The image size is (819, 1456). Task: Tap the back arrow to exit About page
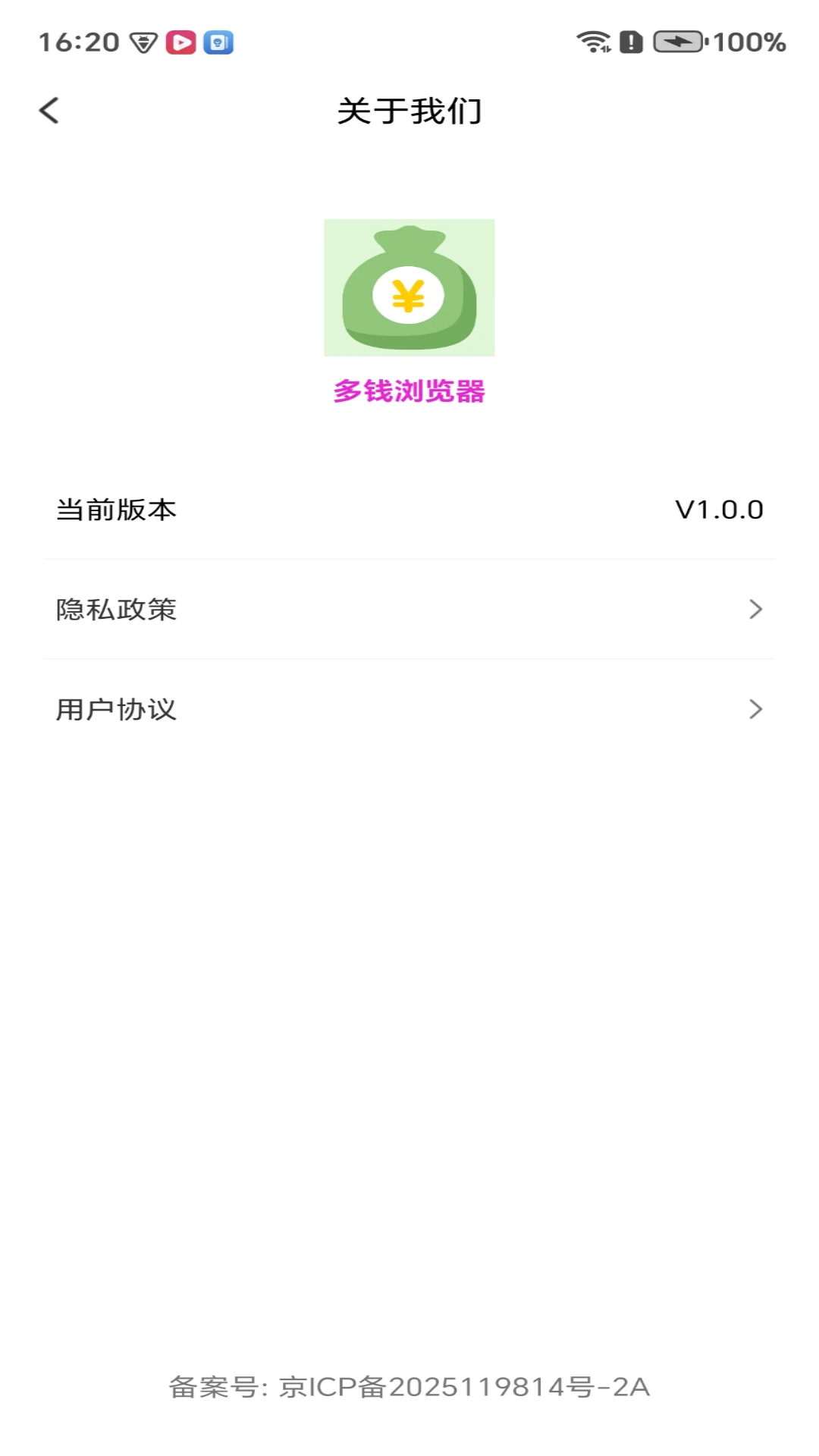pos(50,110)
